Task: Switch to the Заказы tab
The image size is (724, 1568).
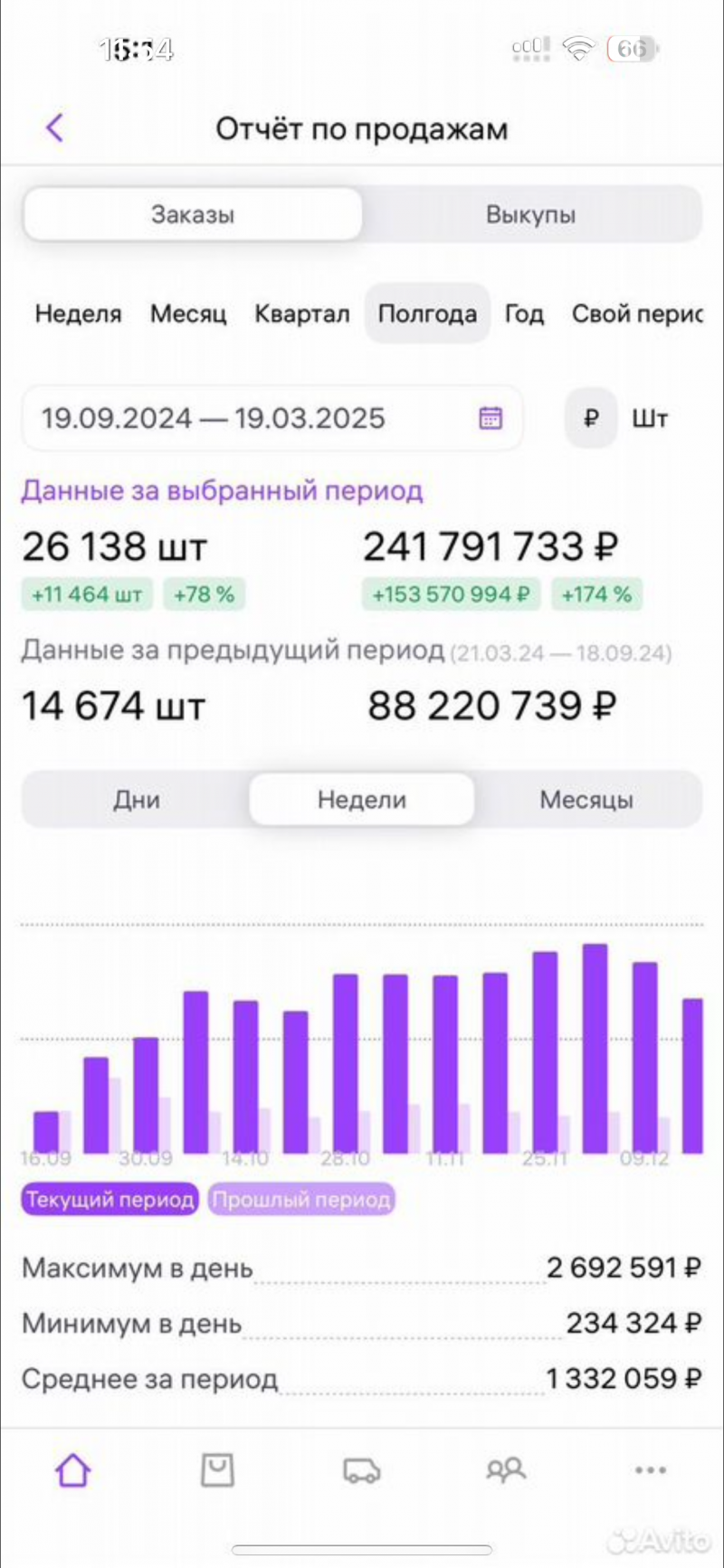Action: point(193,214)
